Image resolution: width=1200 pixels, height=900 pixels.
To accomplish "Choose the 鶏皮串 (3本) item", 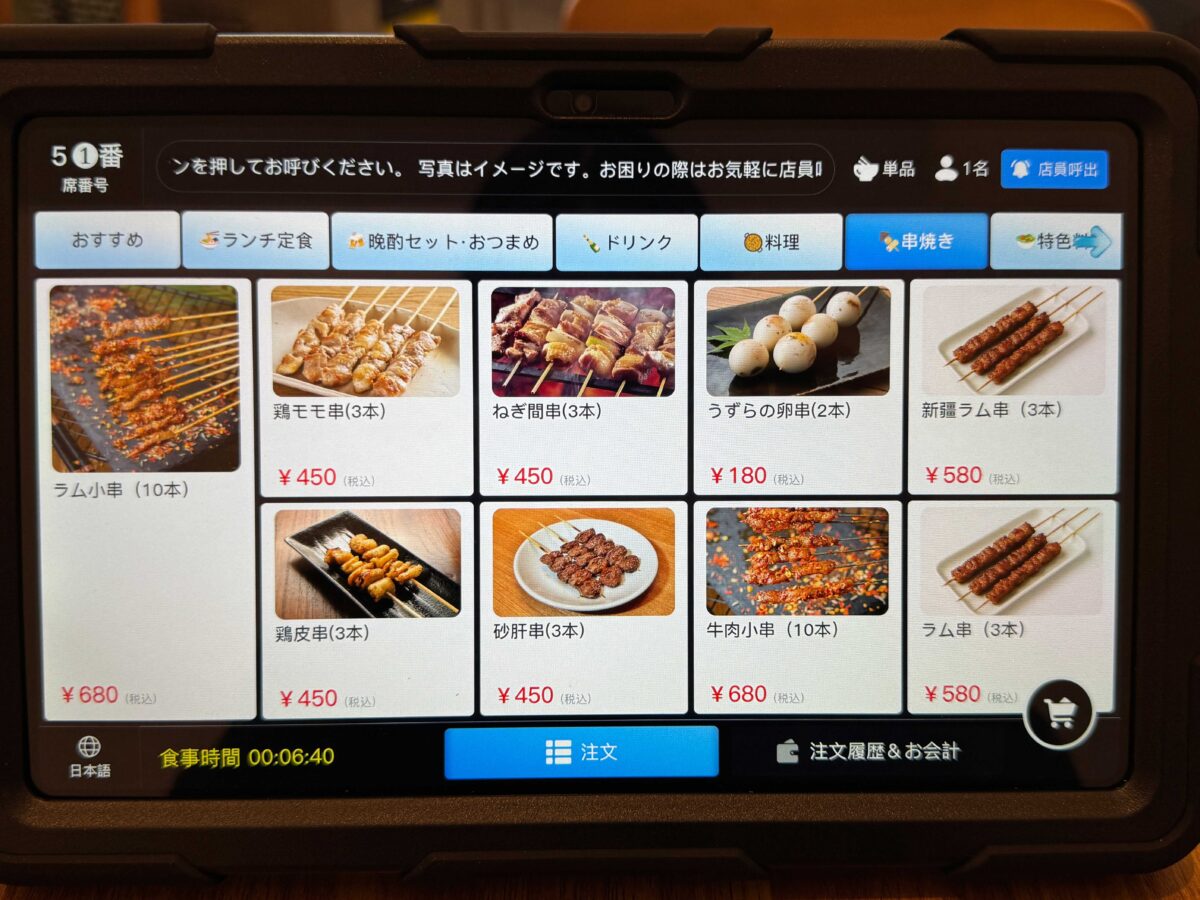I will click(x=366, y=608).
